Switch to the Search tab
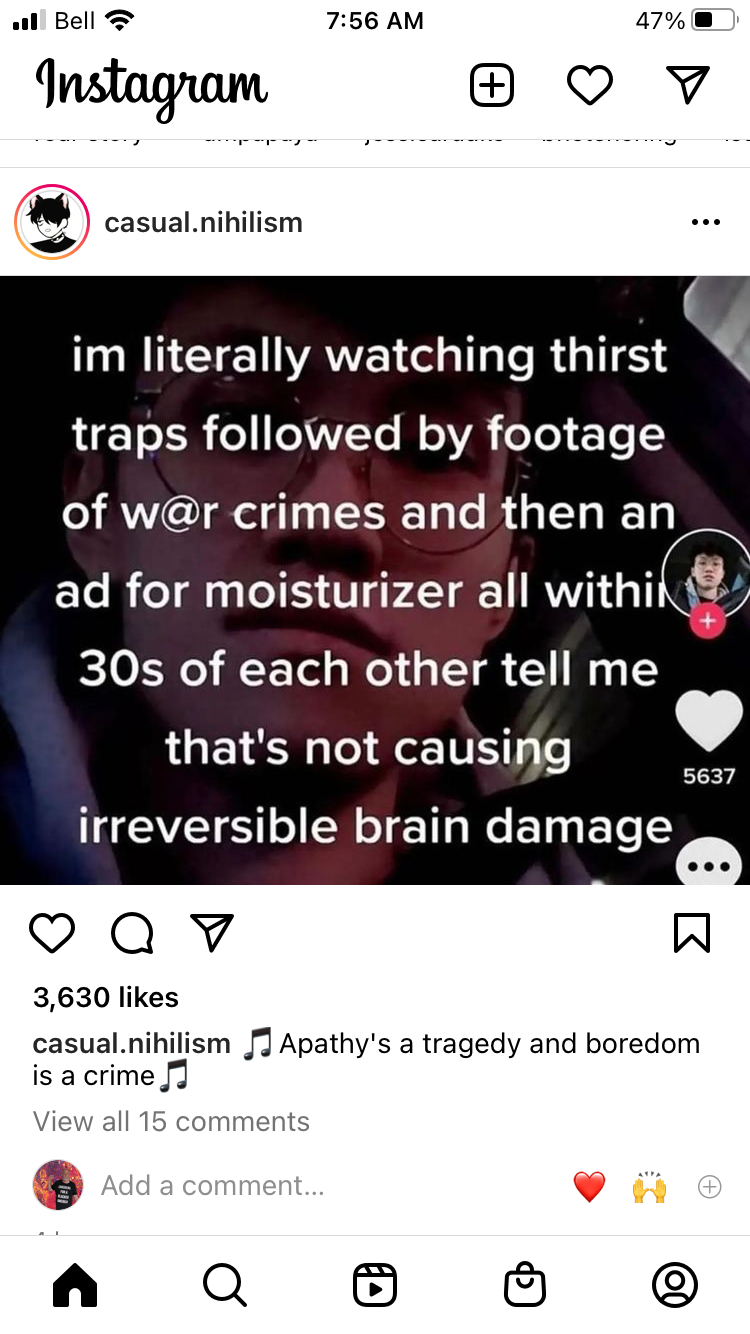Image resolution: width=750 pixels, height=1334 pixels. coord(224,1285)
